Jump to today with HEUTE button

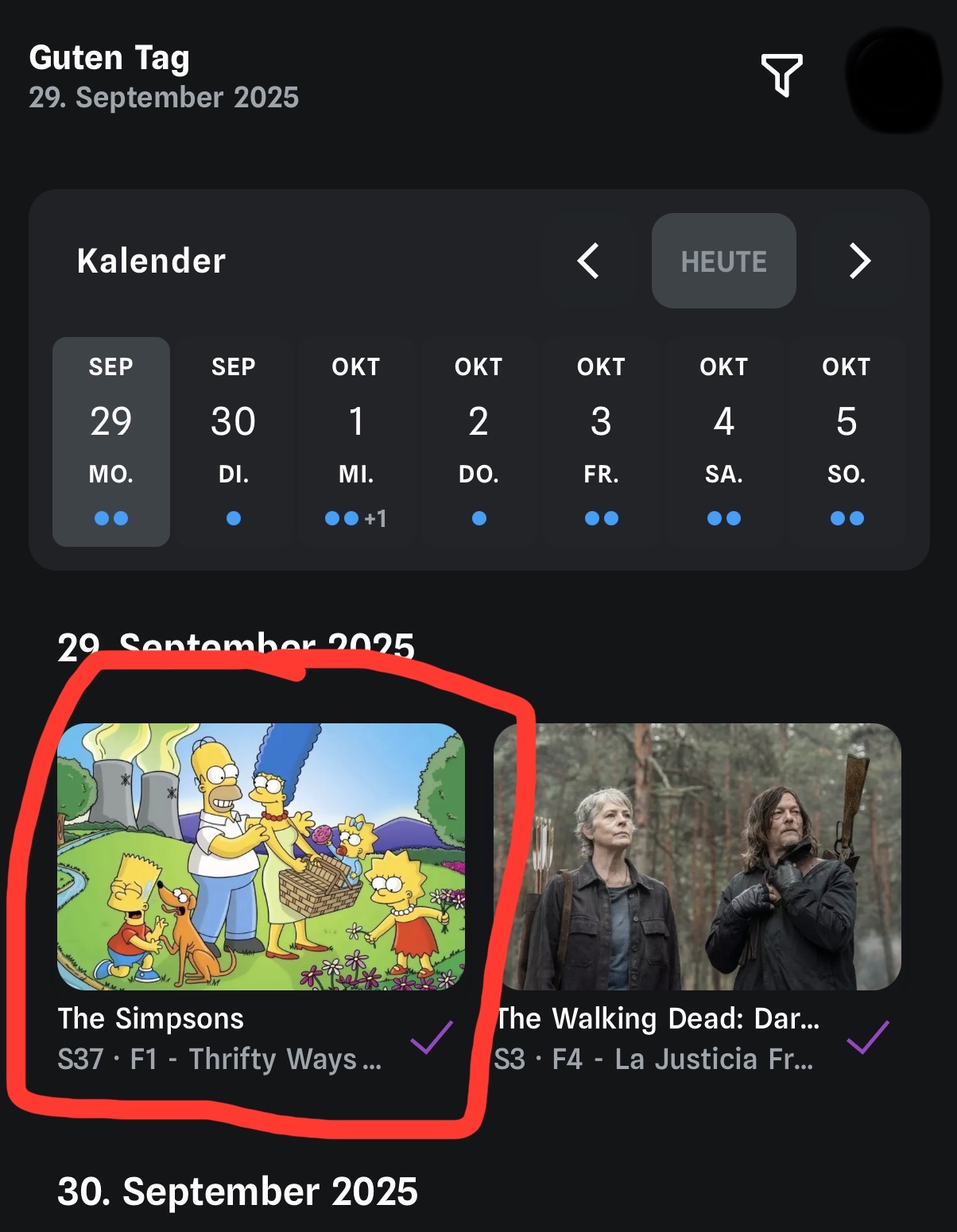723,261
